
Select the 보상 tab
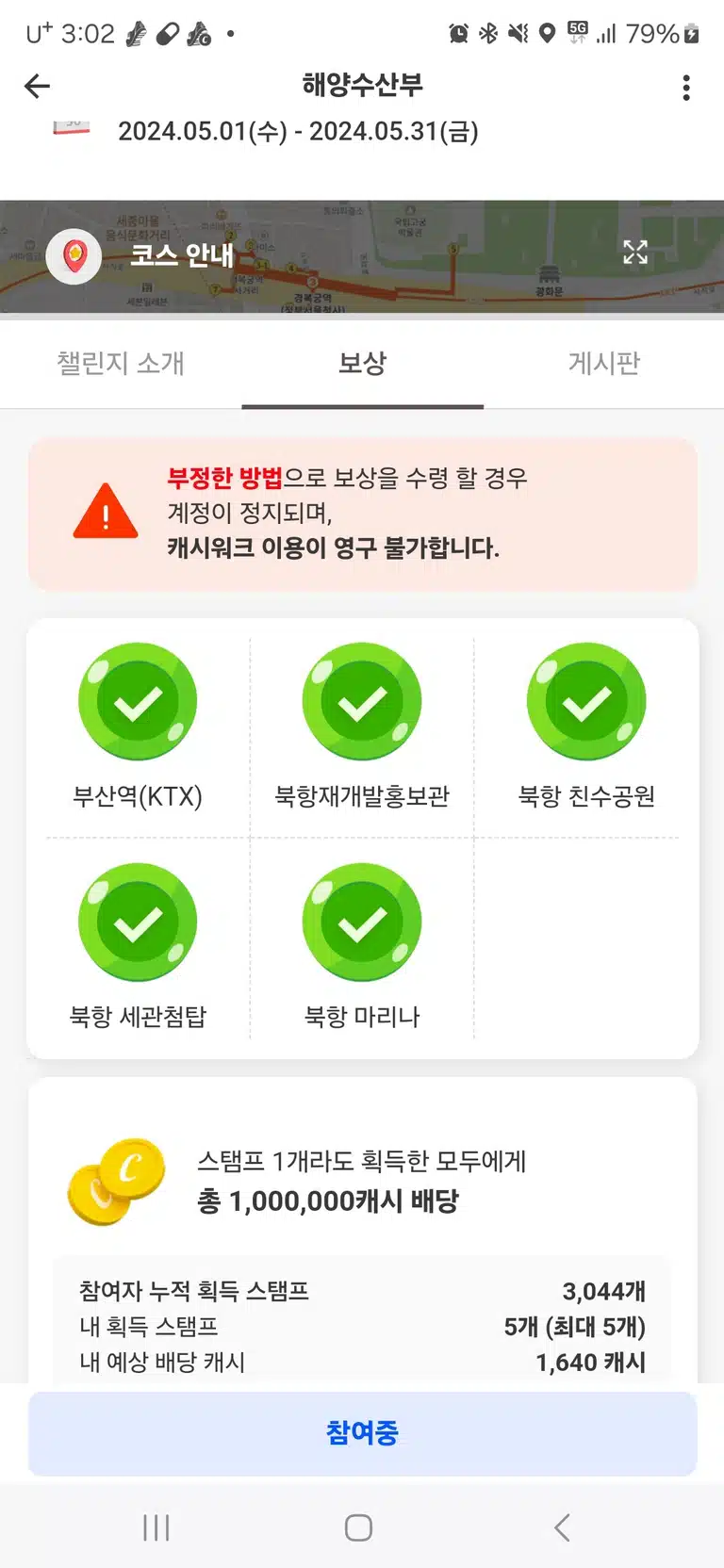tap(363, 363)
